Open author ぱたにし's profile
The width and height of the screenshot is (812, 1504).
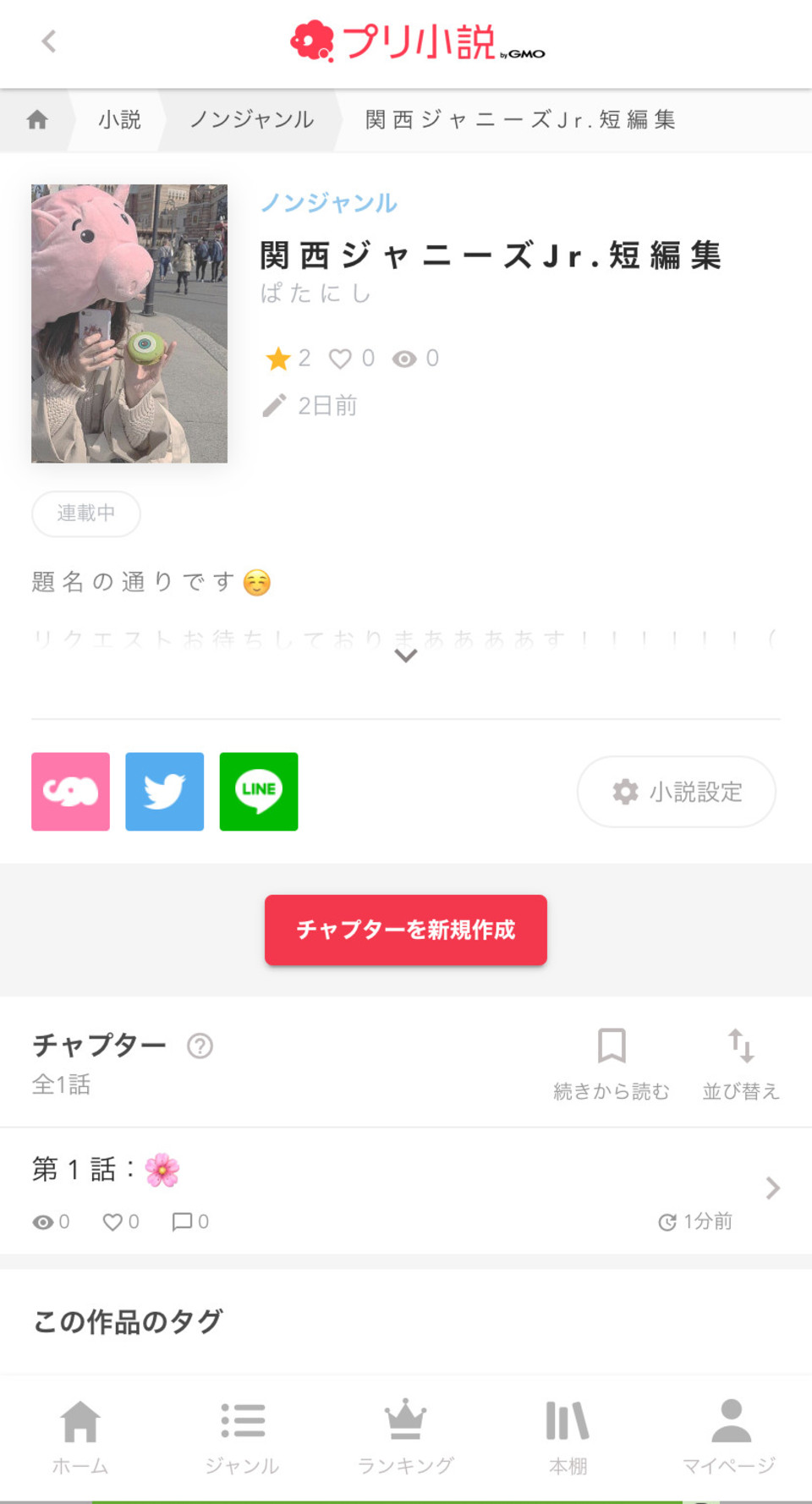point(315,294)
